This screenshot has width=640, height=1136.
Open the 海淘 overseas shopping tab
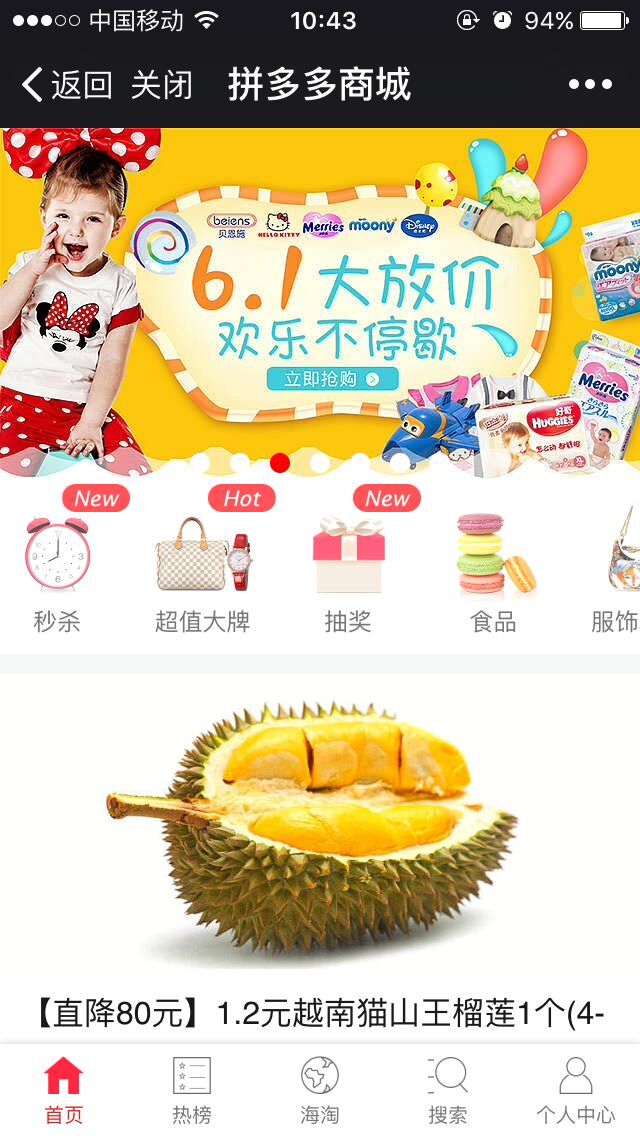(x=320, y=1090)
